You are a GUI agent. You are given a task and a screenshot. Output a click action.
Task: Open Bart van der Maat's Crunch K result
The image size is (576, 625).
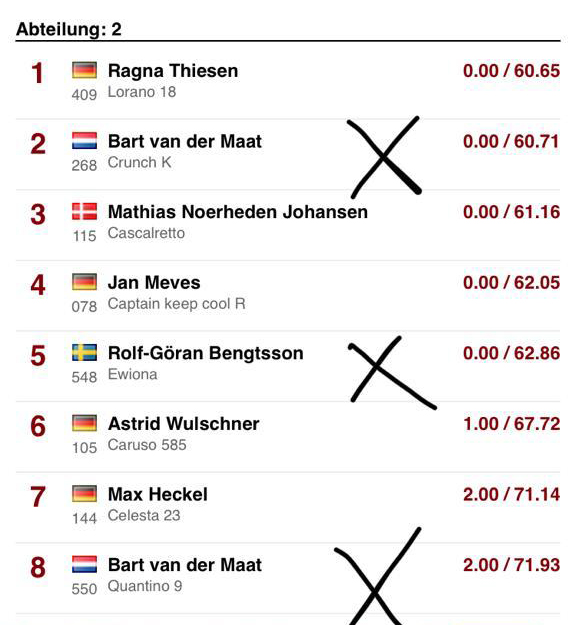(288, 154)
